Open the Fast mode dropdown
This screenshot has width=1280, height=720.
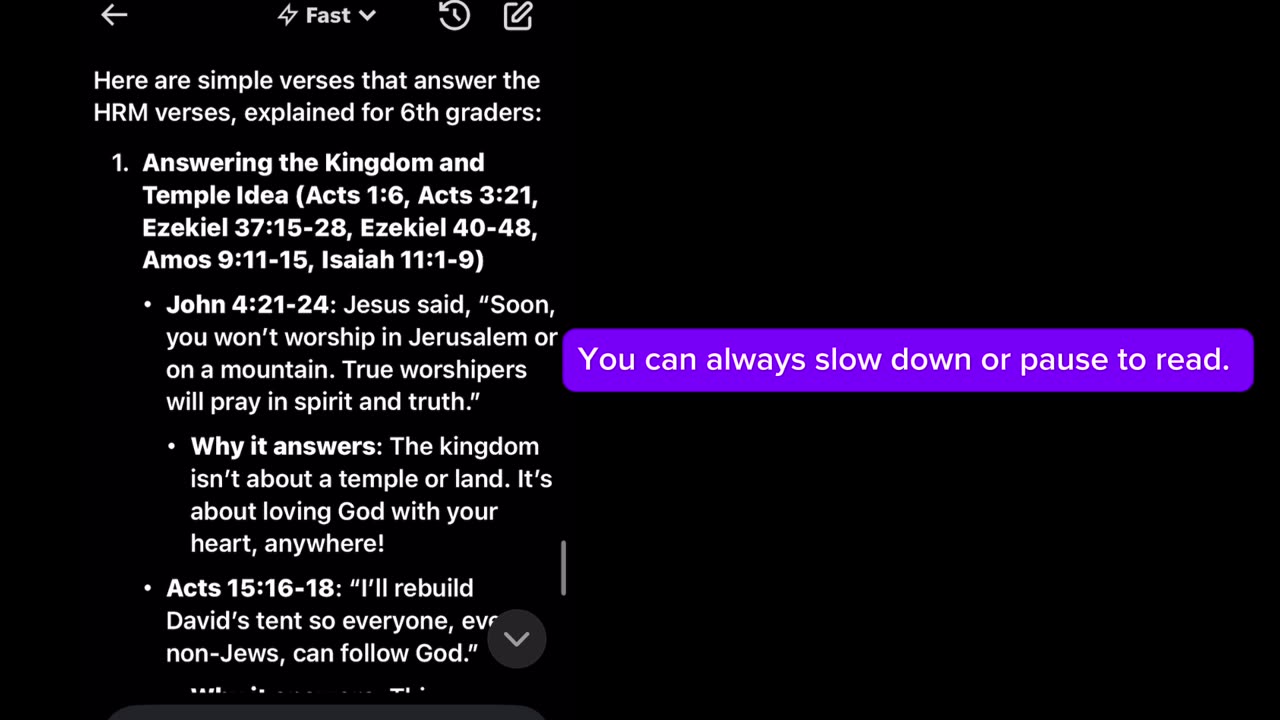point(327,15)
